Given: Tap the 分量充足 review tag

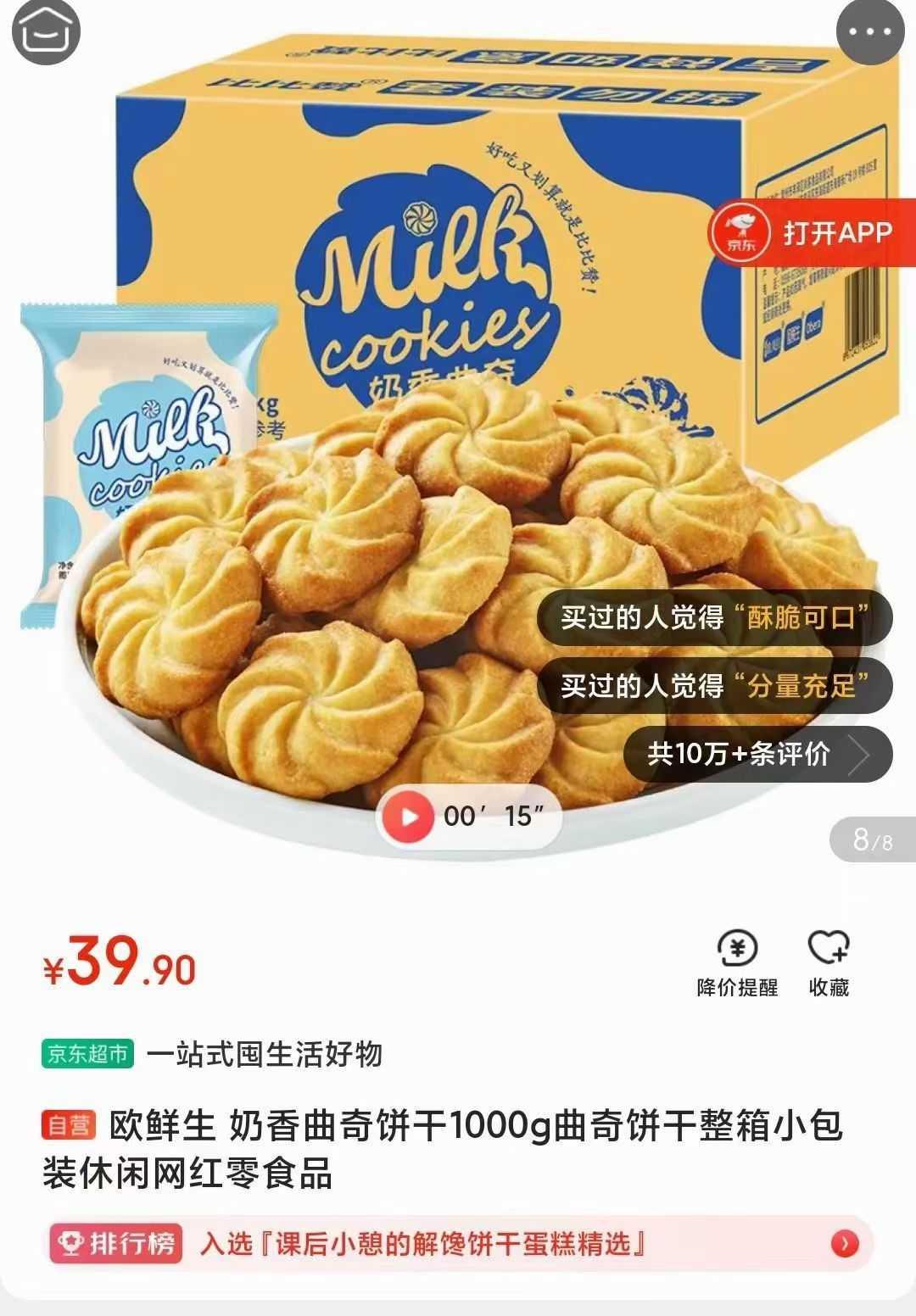Looking at the screenshot, I should coord(714,685).
